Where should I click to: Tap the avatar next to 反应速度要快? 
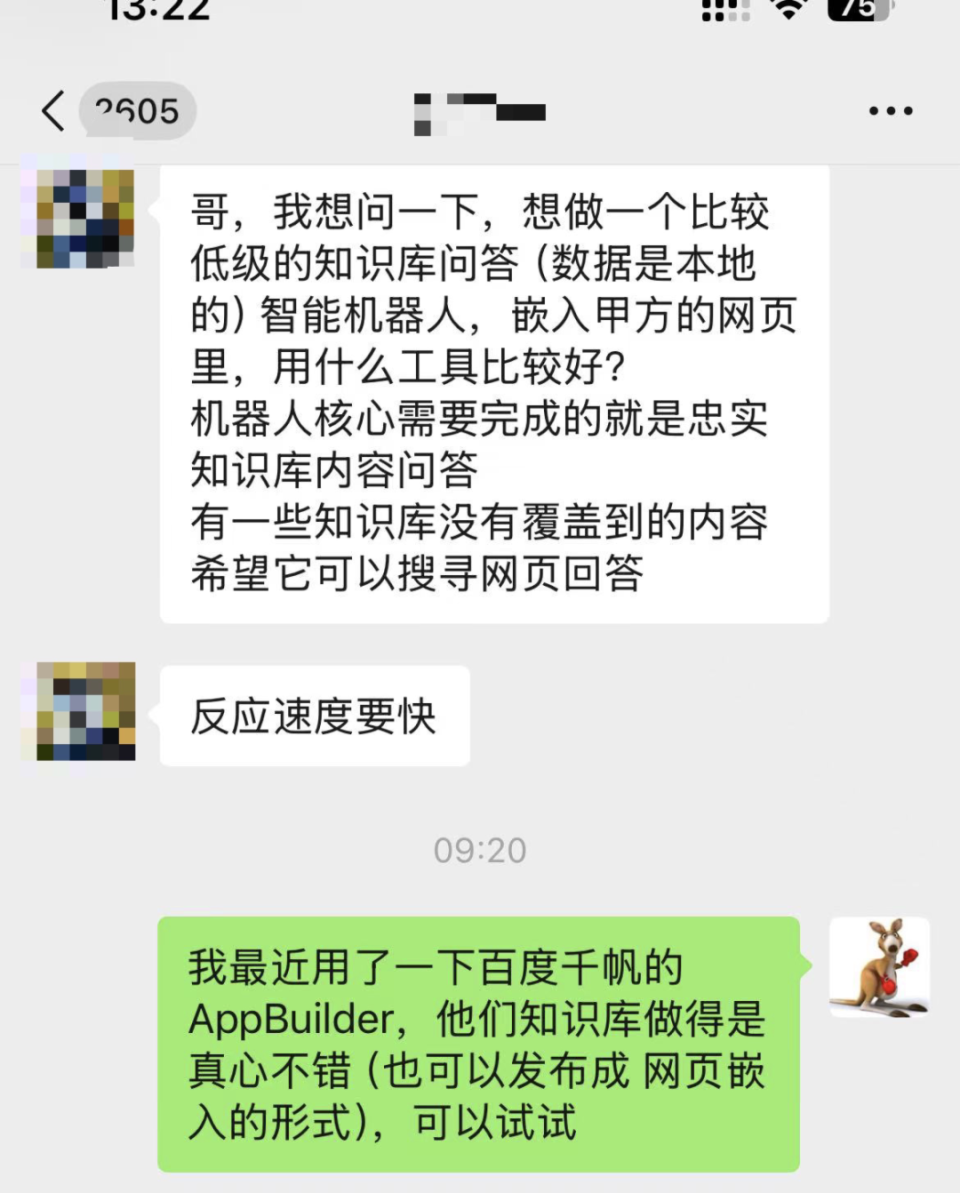77,712
